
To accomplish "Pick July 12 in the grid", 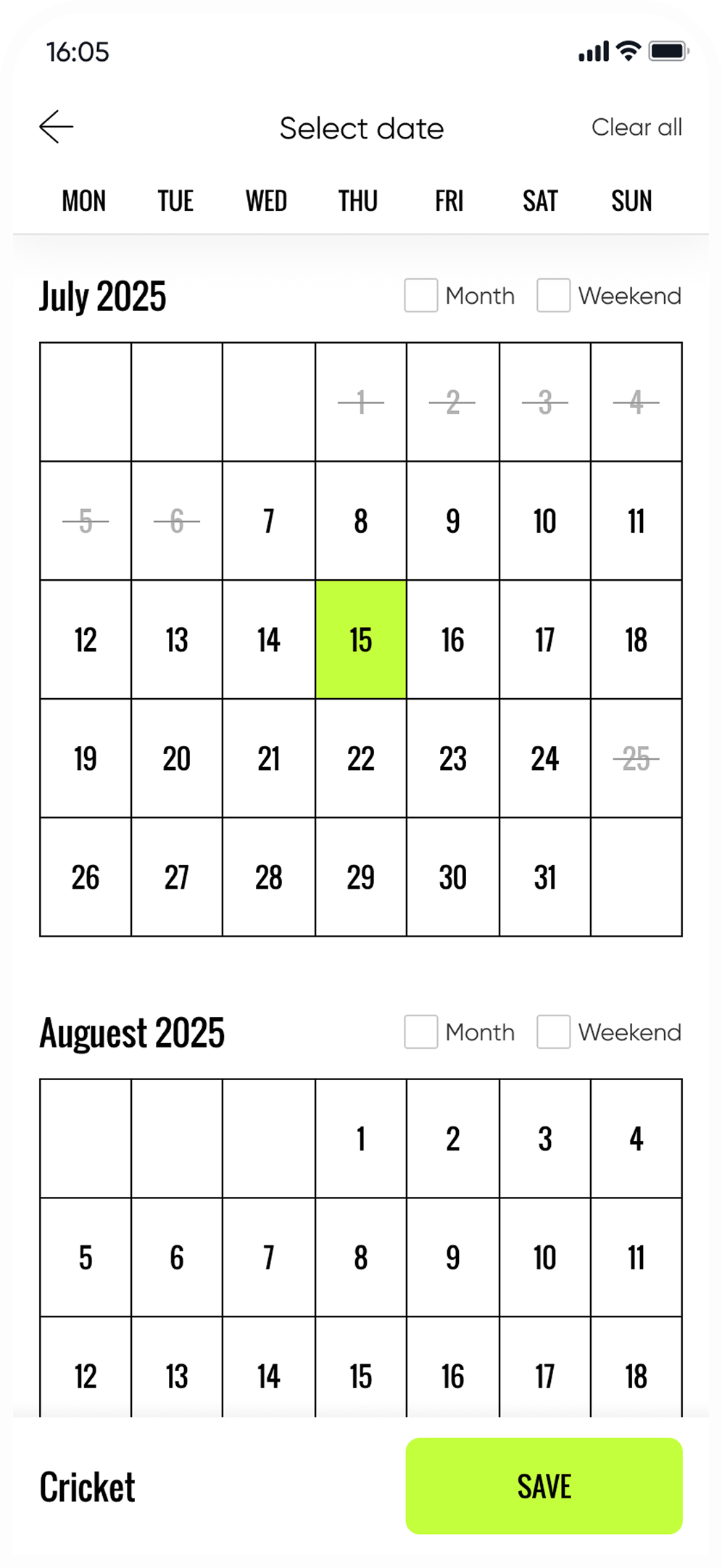I will coord(86,639).
